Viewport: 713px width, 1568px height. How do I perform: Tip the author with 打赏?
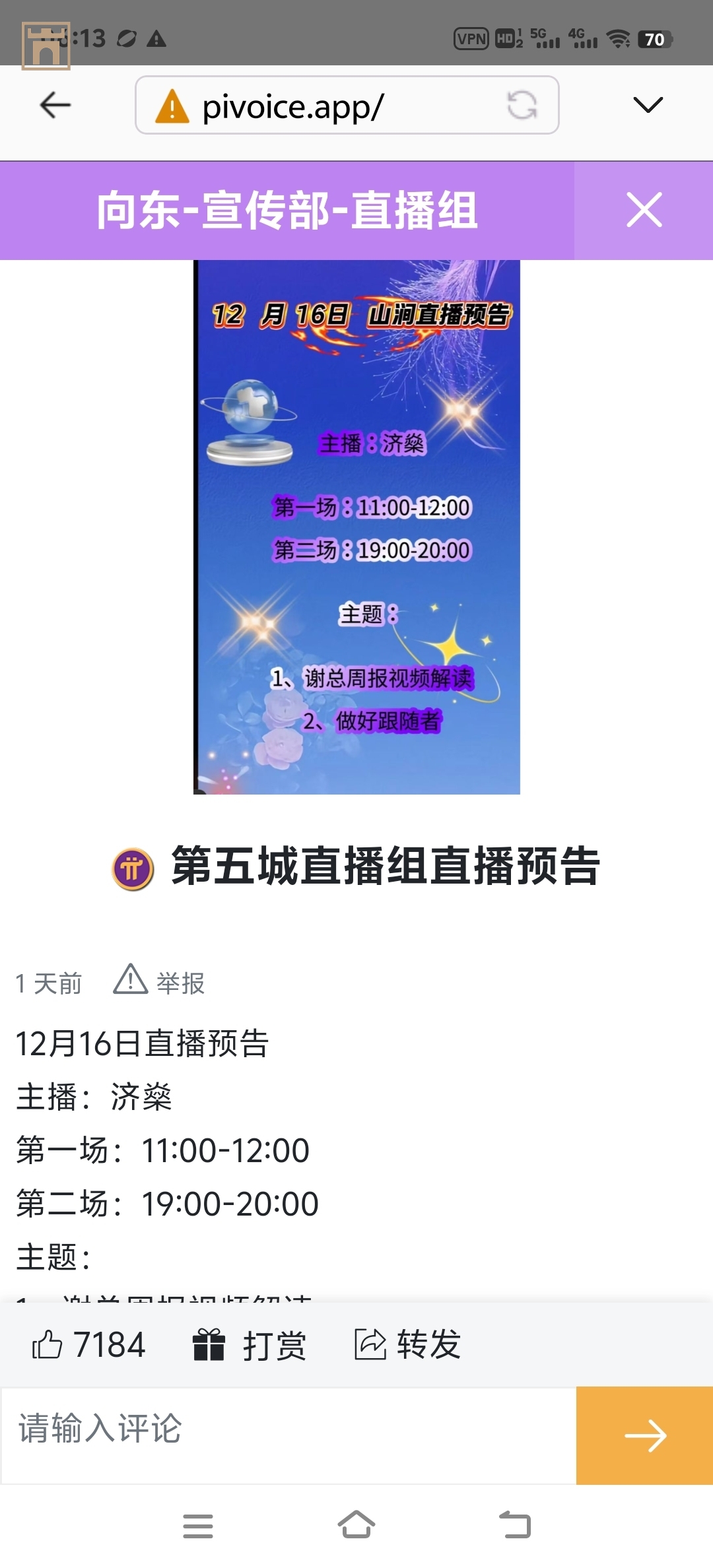click(250, 1344)
